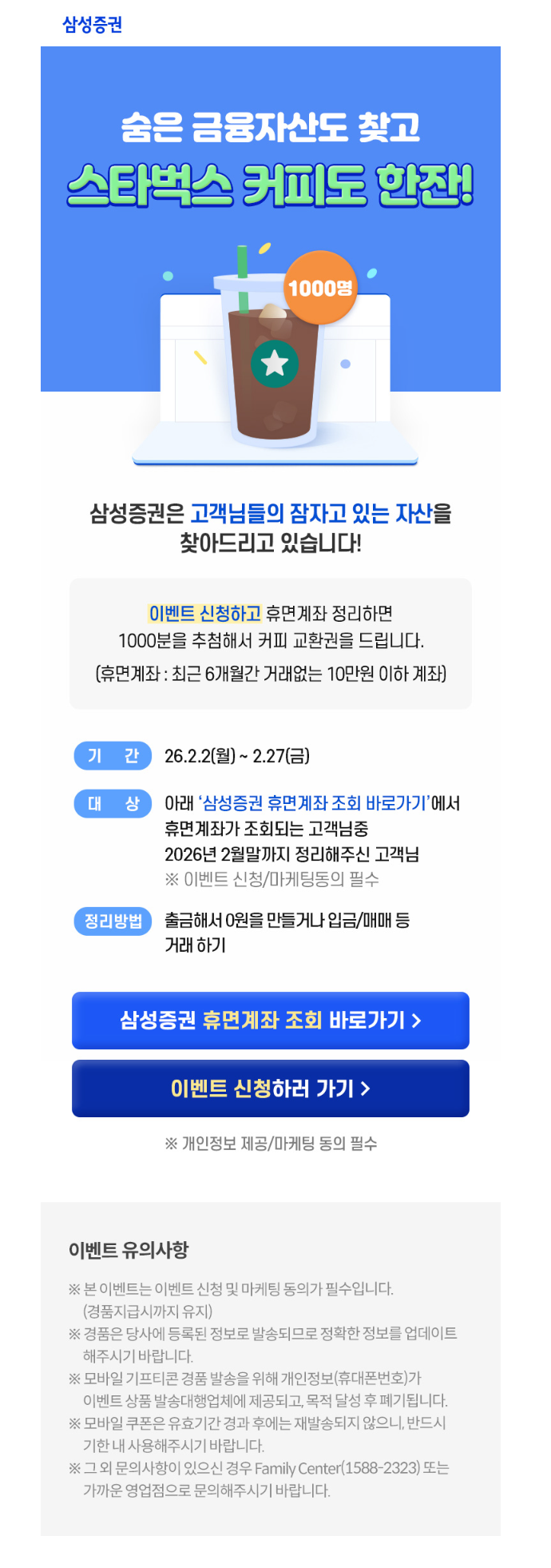
Task: Open the Samsung Securities 휴면계좌 조회 바로가기 button
Action: click(270, 1020)
